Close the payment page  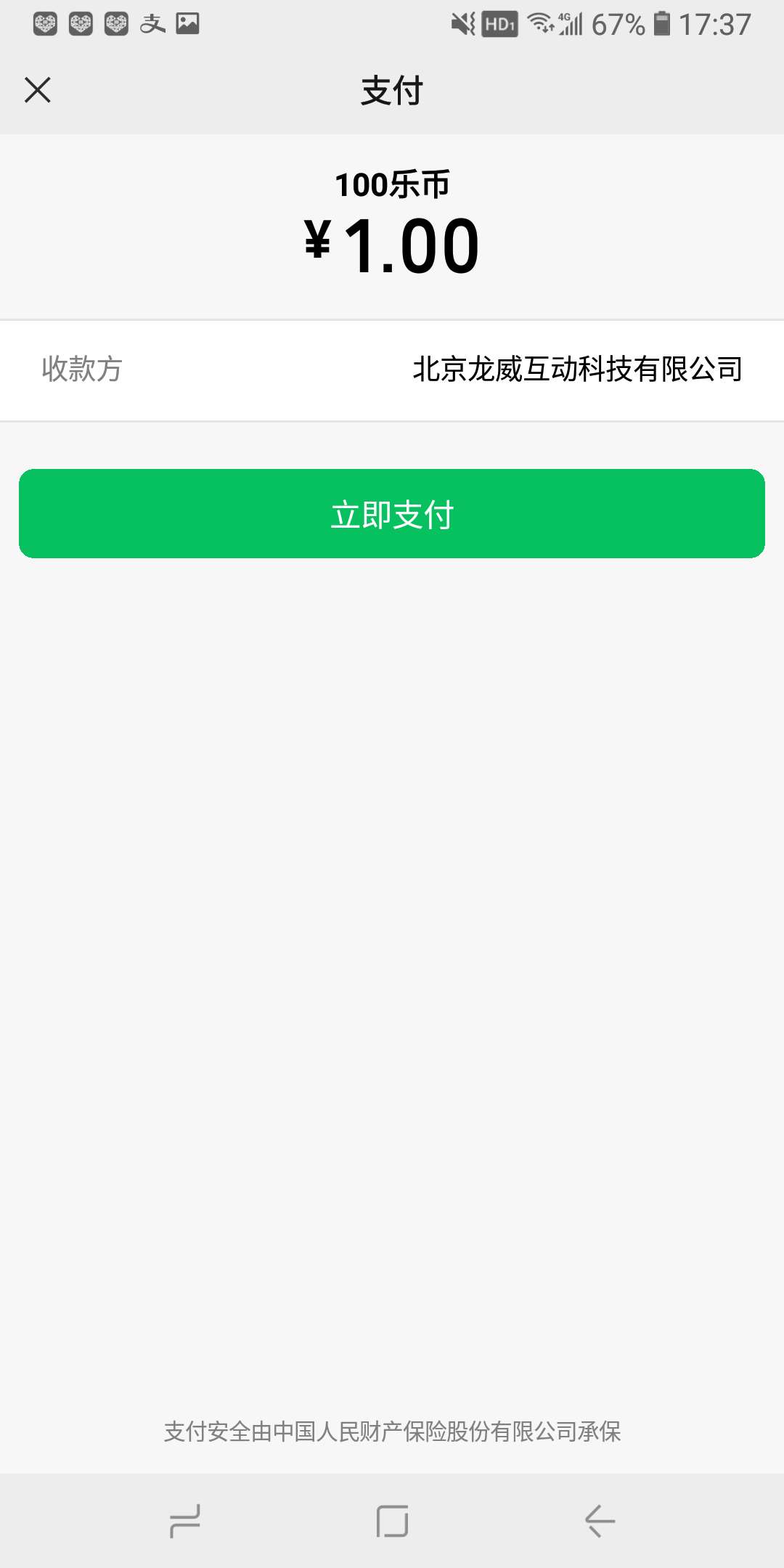(x=38, y=91)
